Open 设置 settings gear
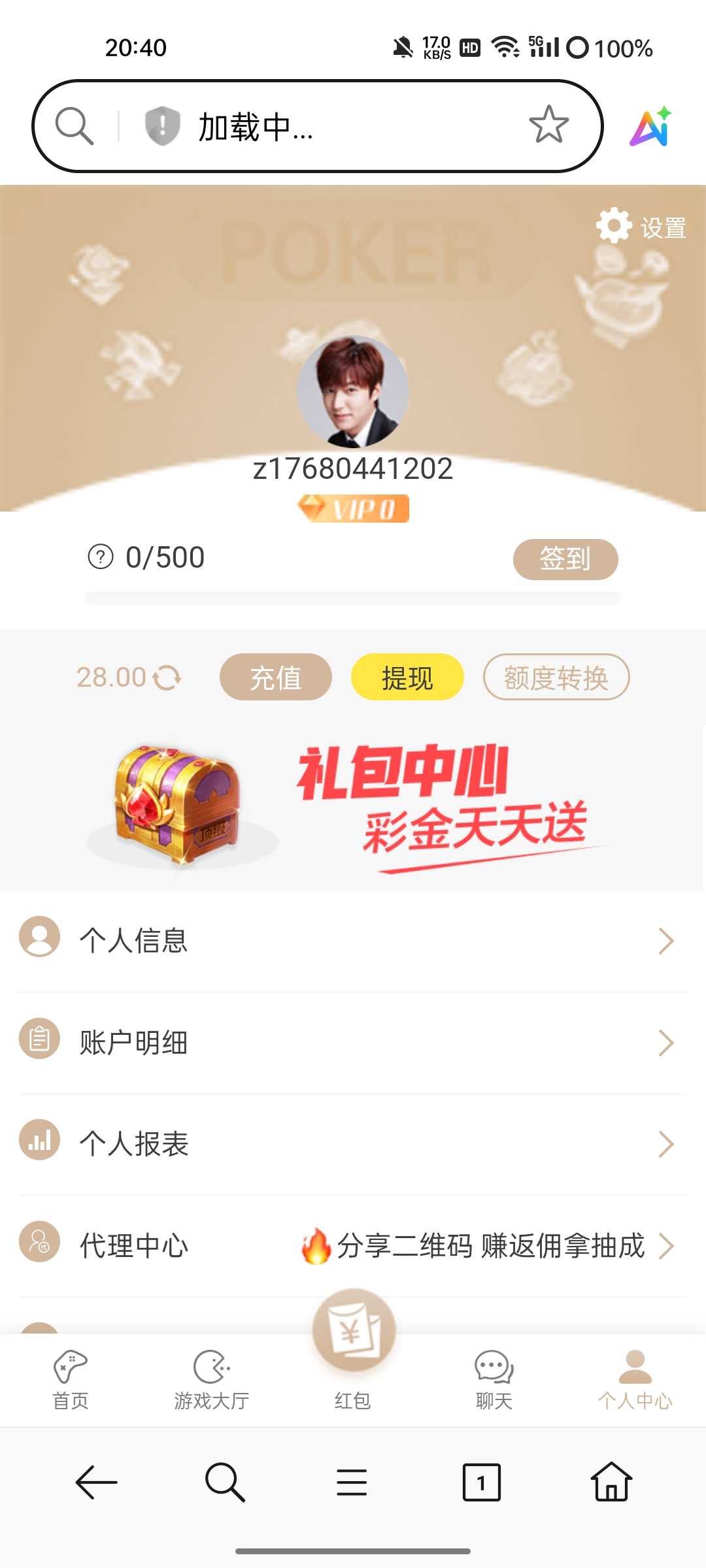This screenshot has width=706, height=1568. point(641,227)
